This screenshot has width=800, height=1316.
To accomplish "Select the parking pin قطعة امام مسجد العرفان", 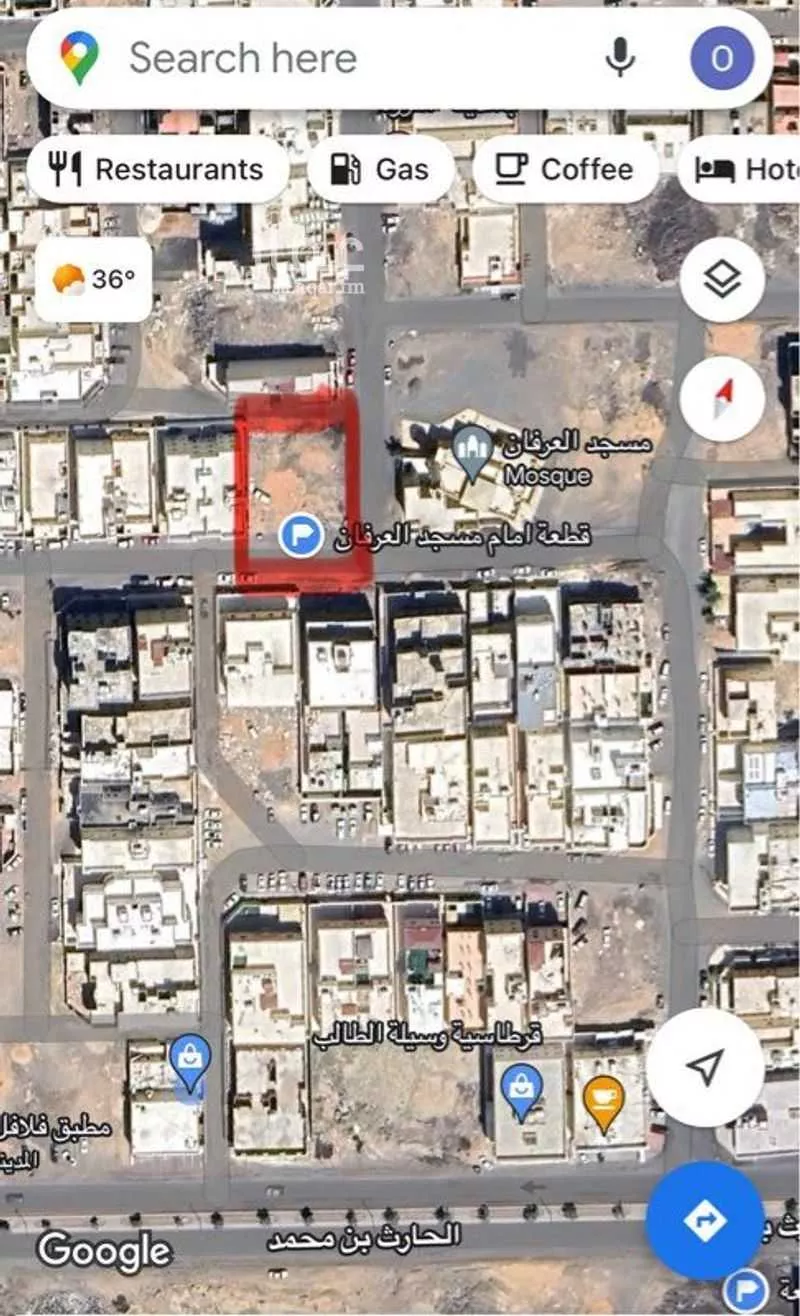I will pyautogui.click(x=299, y=536).
